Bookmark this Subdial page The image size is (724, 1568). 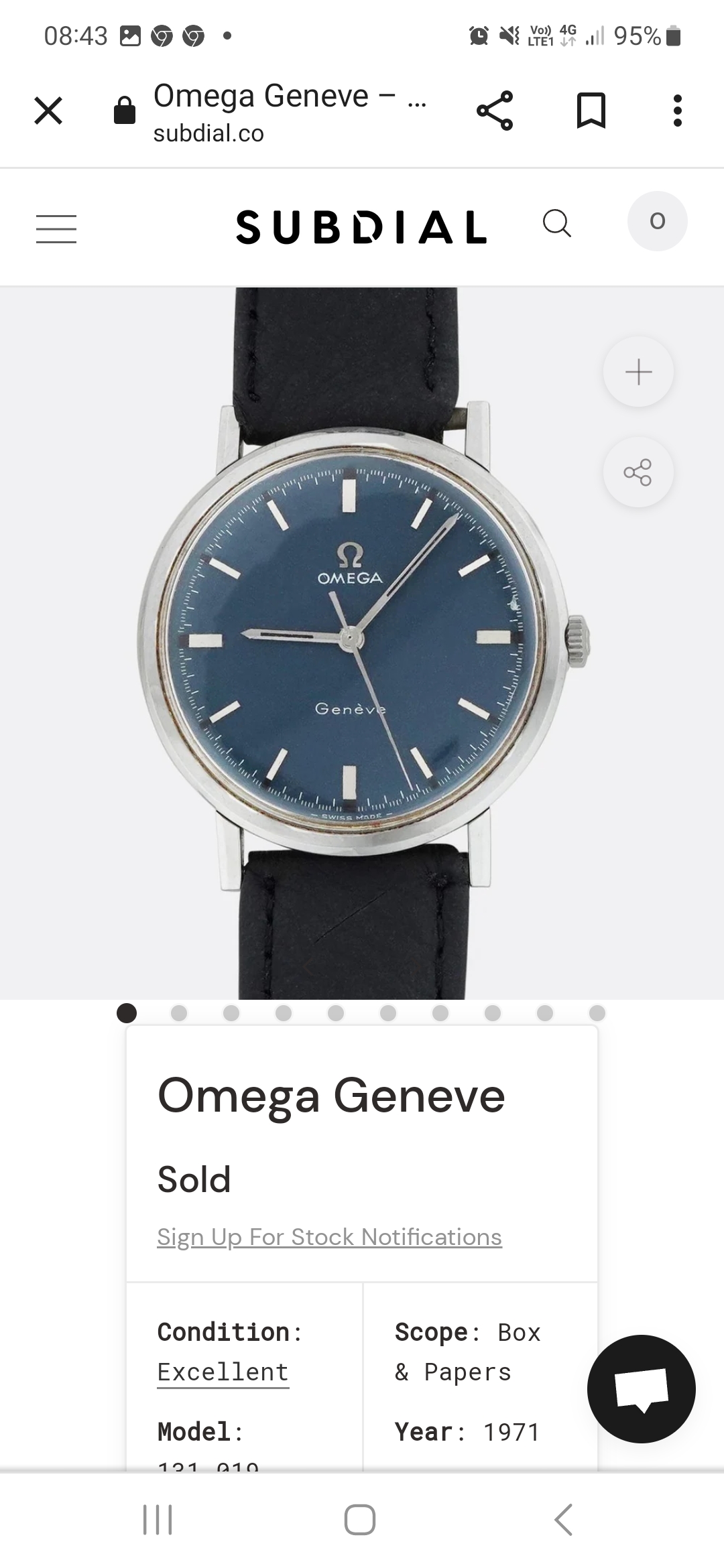(591, 111)
